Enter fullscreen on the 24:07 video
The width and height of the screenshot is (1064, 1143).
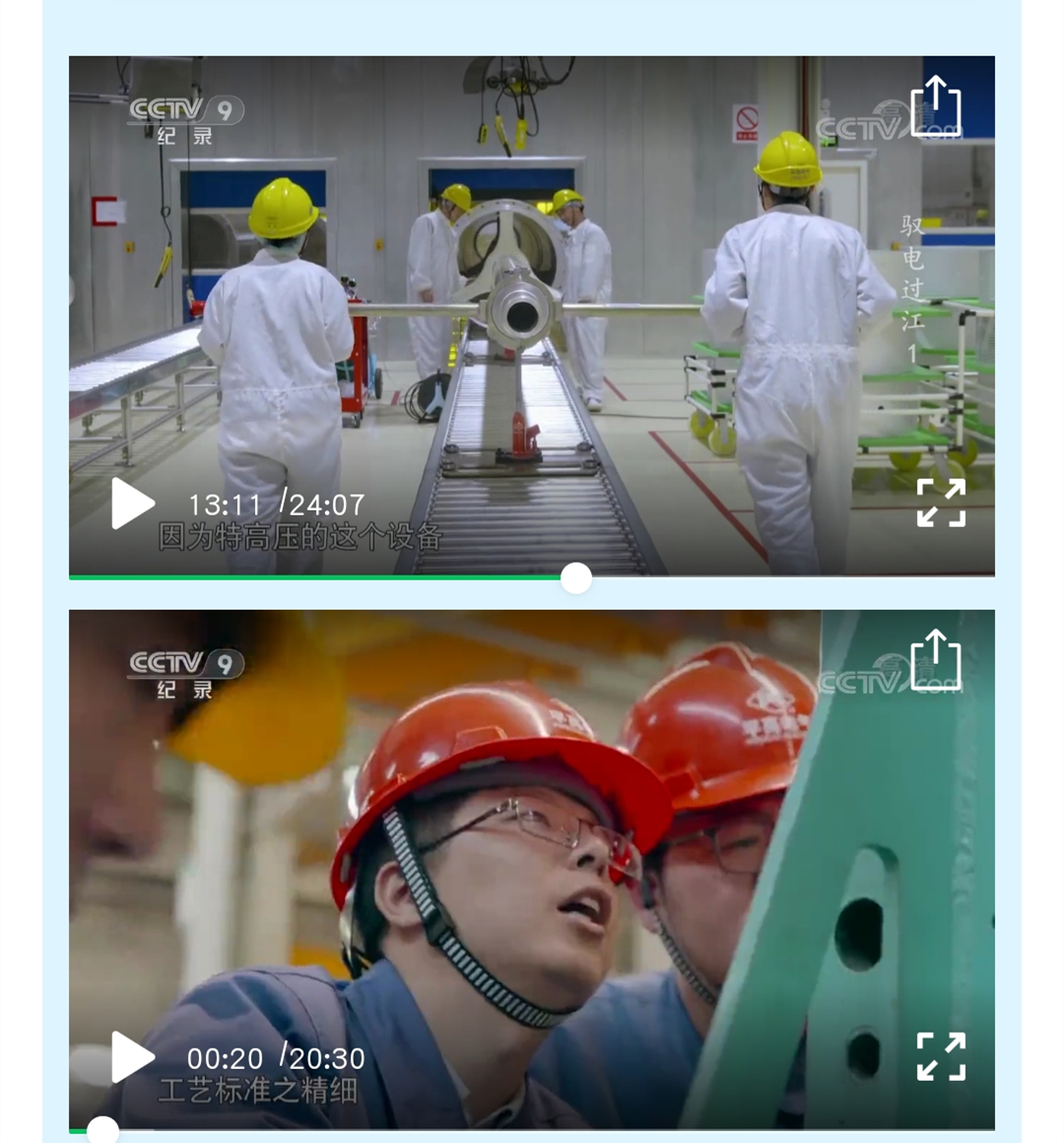coord(941,503)
